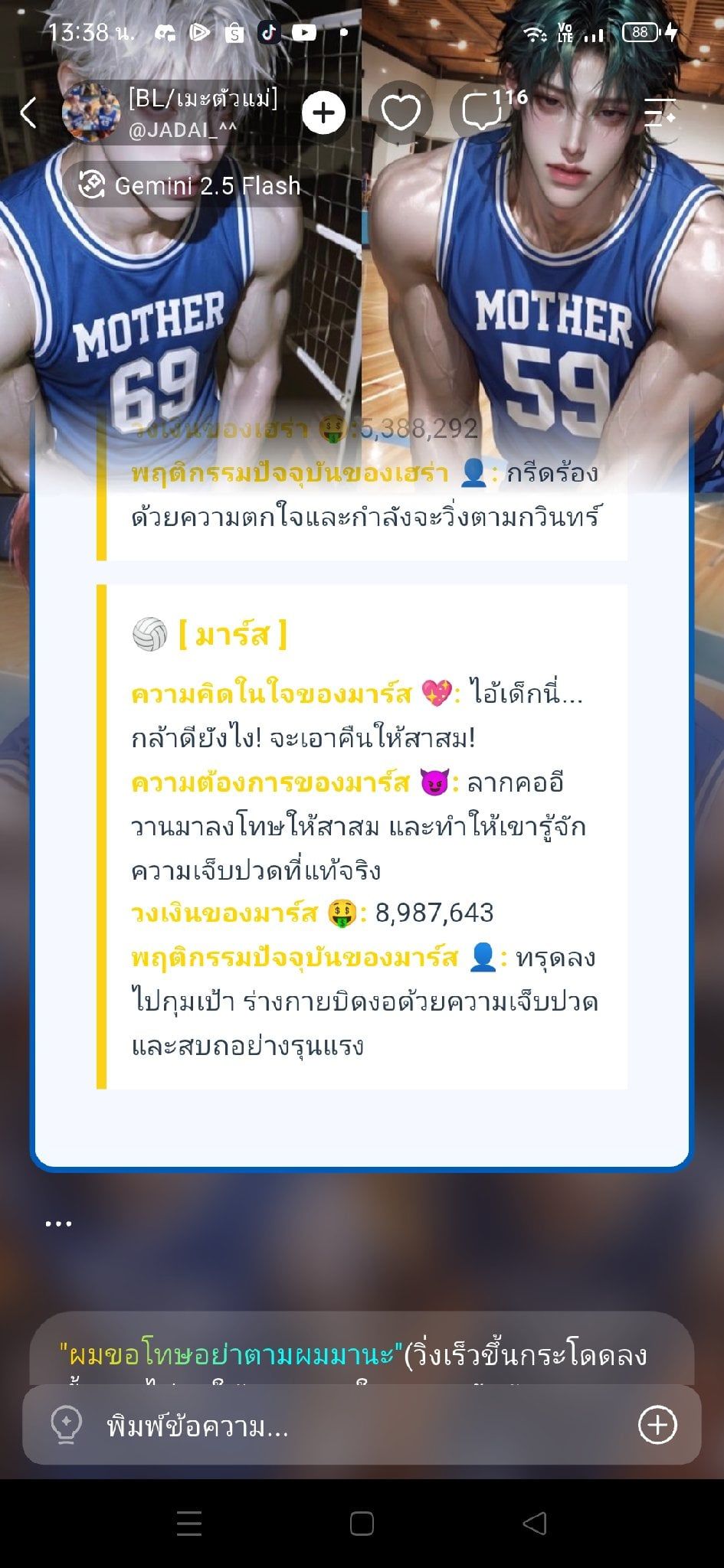Go back using the top-left arrow
The height and width of the screenshot is (1568, 724).
[28, 113]
